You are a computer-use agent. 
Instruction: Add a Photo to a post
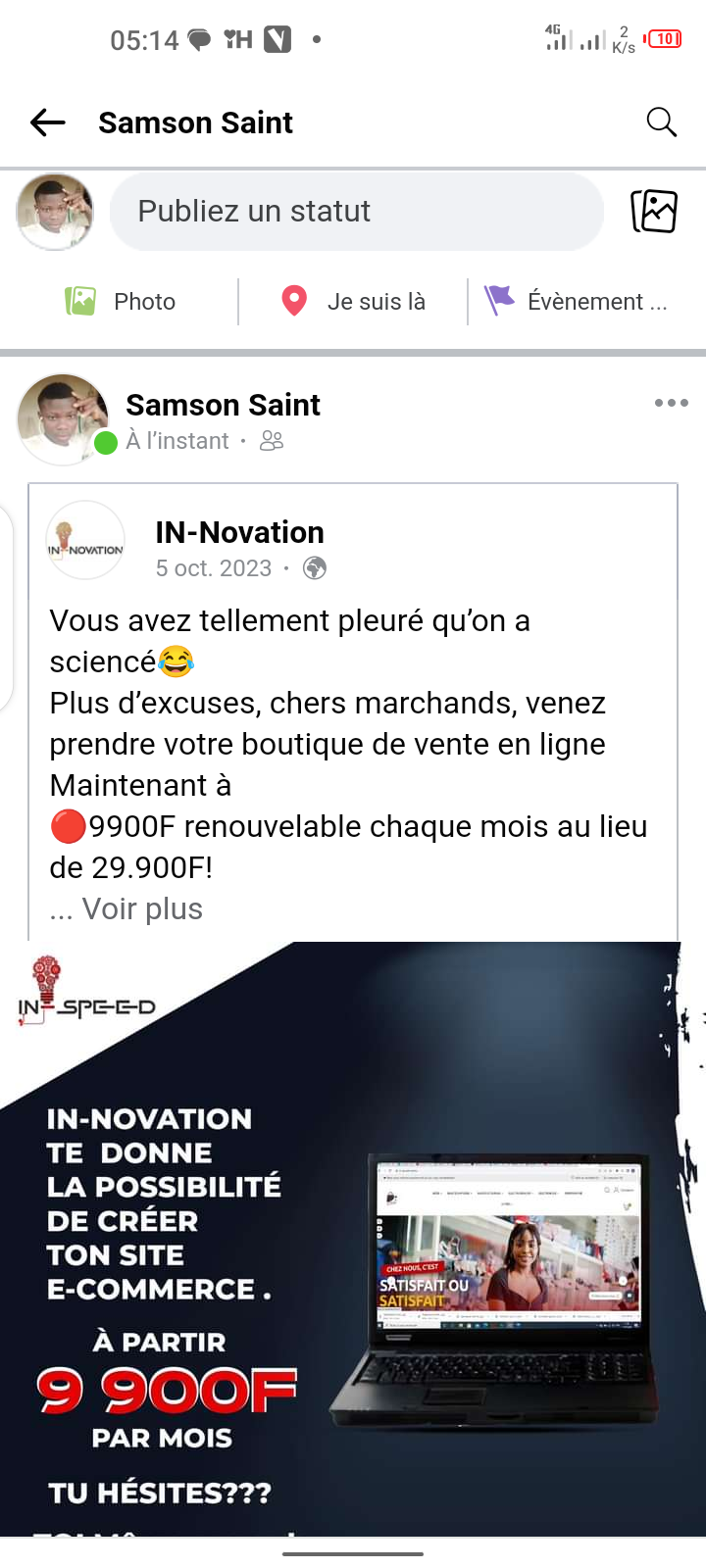point(121,301)
